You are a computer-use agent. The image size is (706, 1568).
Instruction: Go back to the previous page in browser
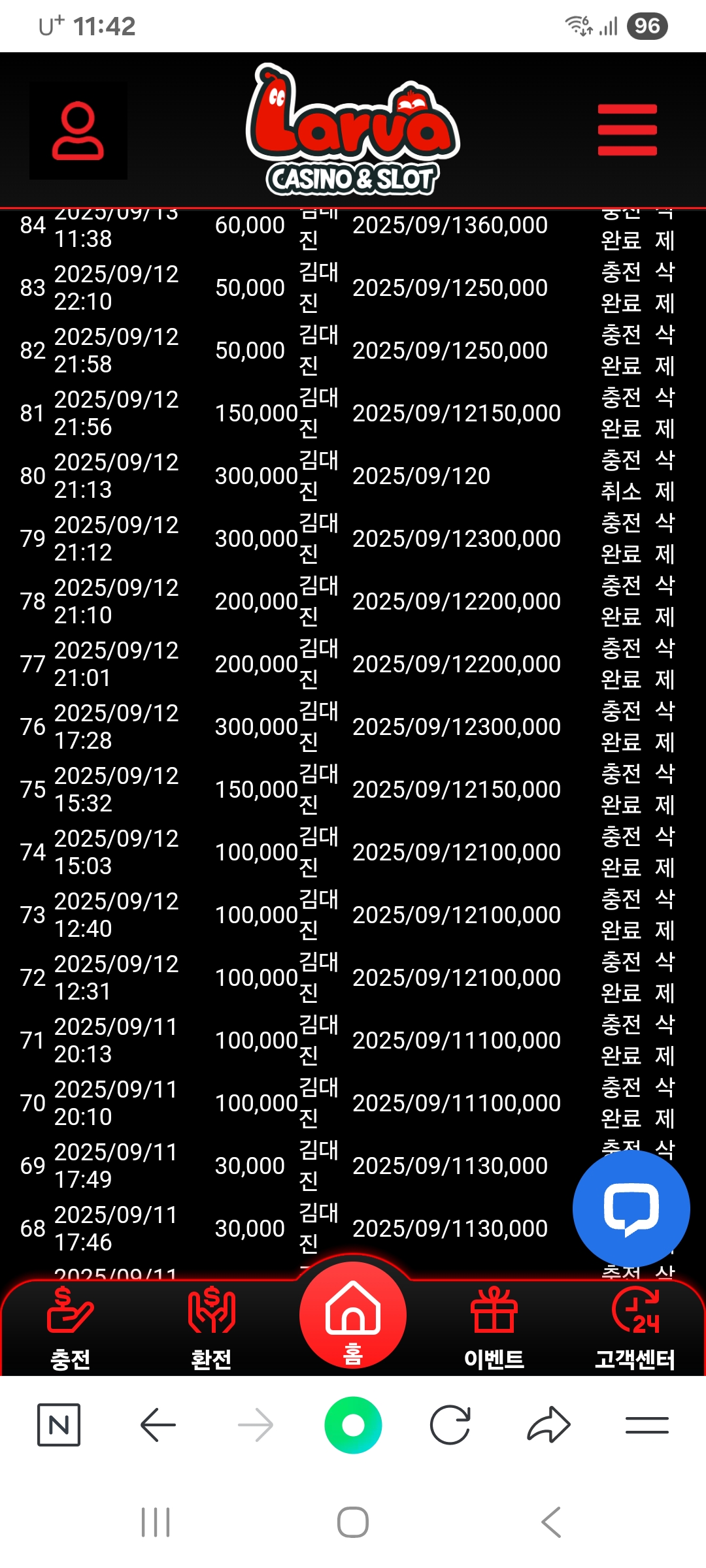[x=158, y=1425]
